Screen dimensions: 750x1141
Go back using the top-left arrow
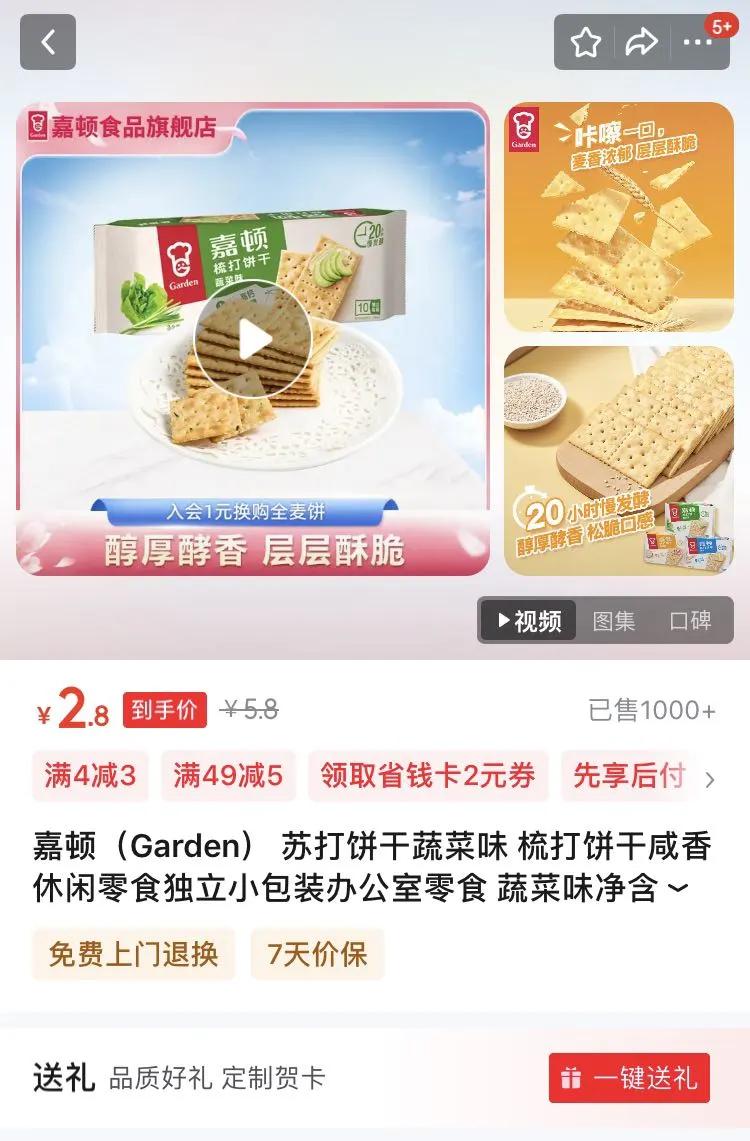pyautogui.click(x=48, y=42)
